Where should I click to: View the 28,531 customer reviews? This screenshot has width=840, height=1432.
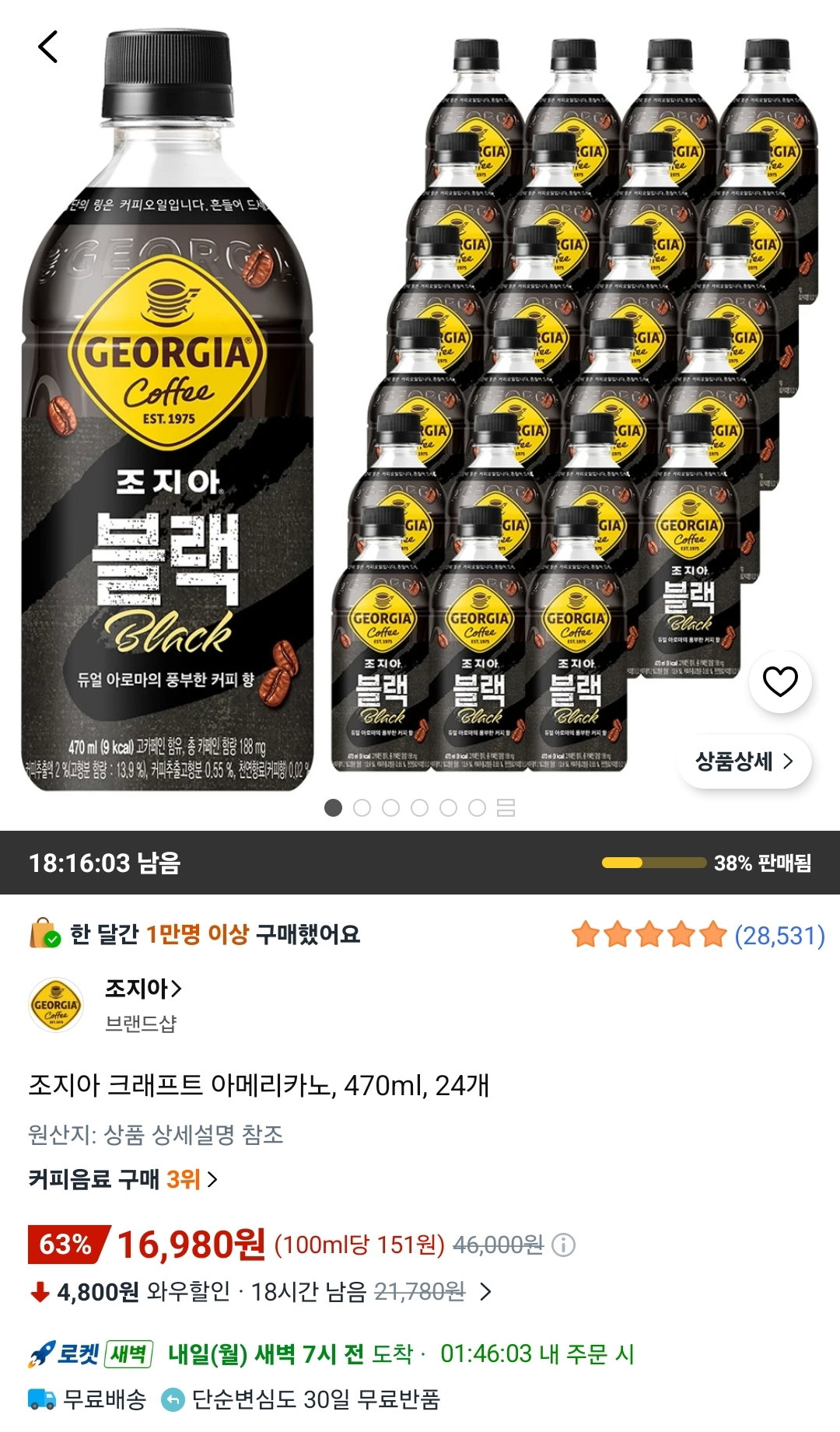coord(779,935)
